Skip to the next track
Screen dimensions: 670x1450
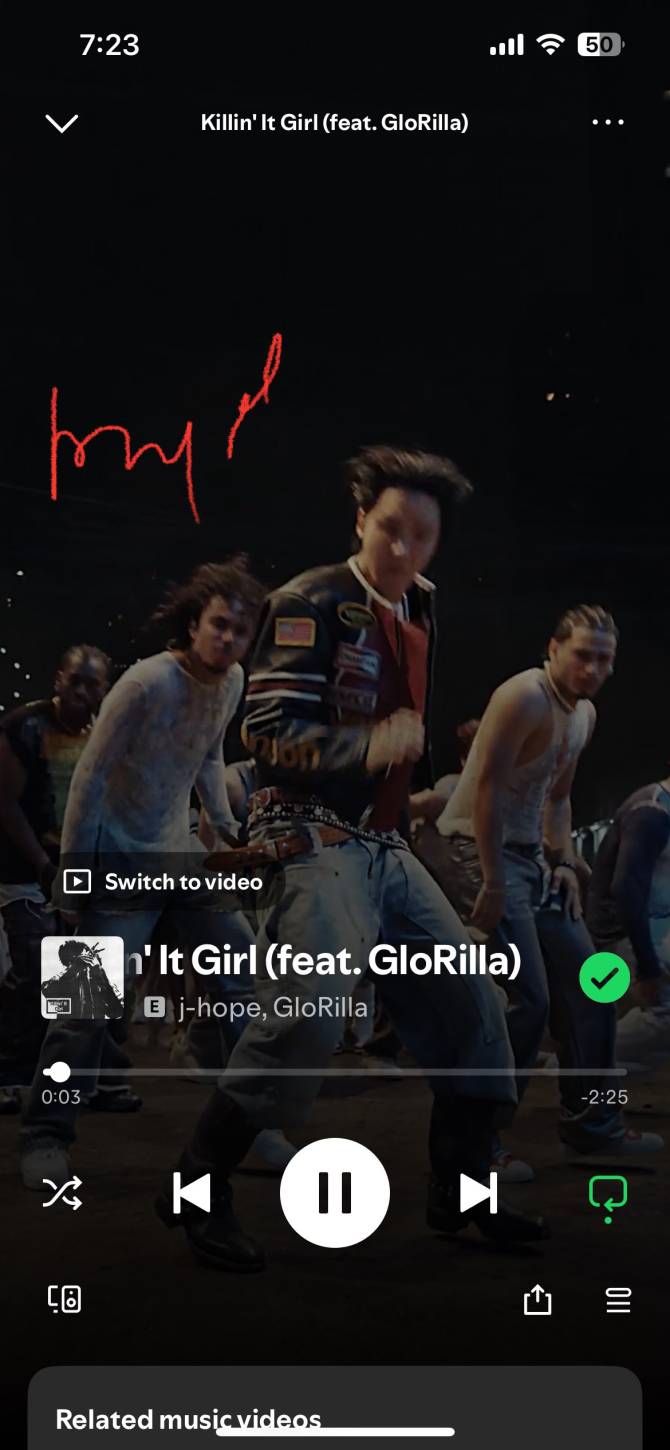478,1193
